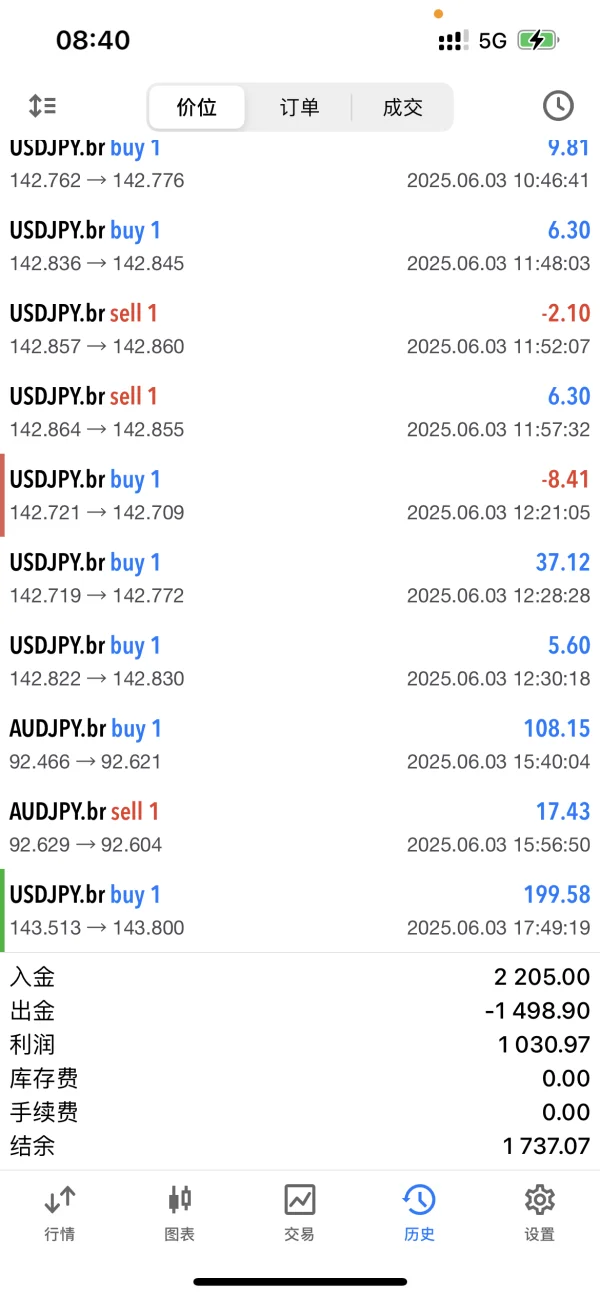Open the 图表 tab

pyautogui.click(x=180, y=1212)
